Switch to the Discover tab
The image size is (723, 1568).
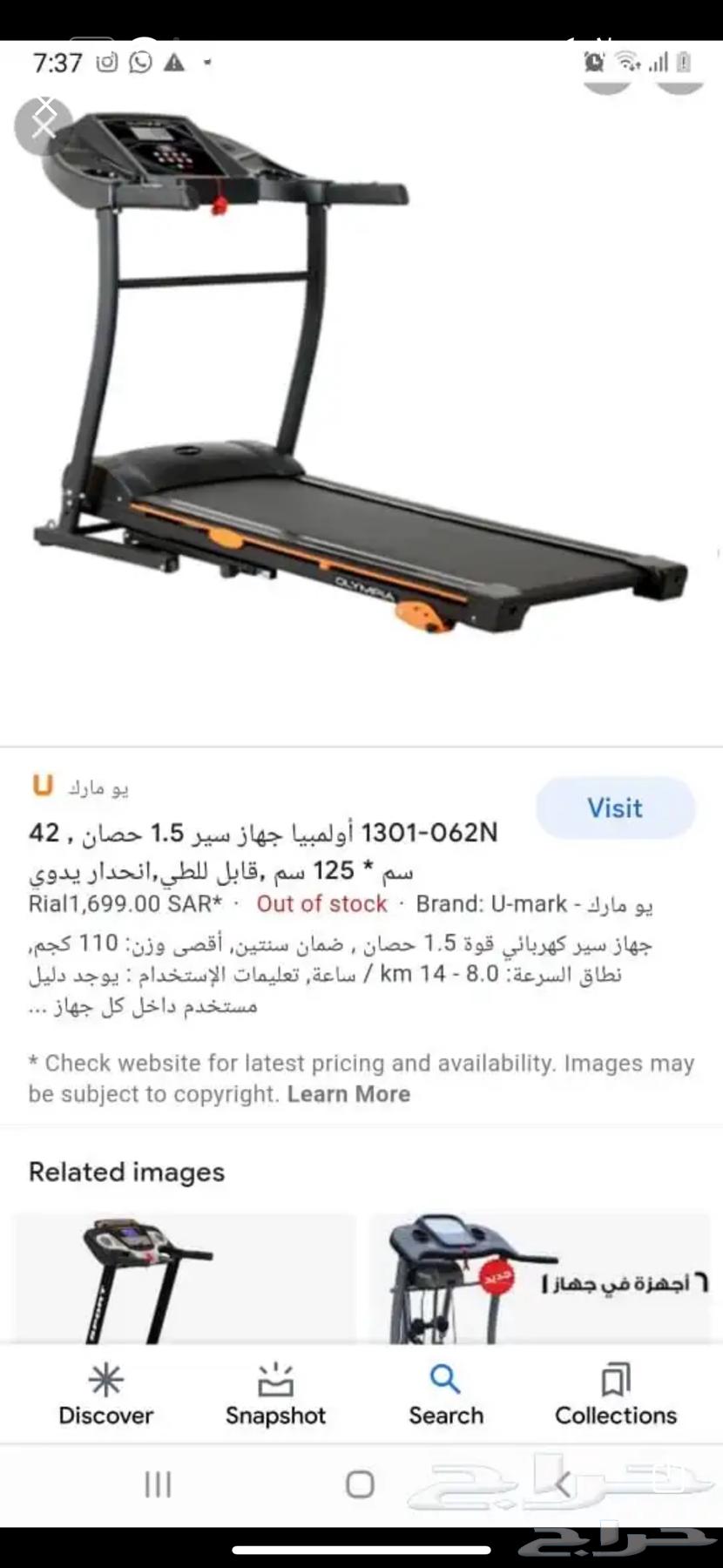(105, 1395)
